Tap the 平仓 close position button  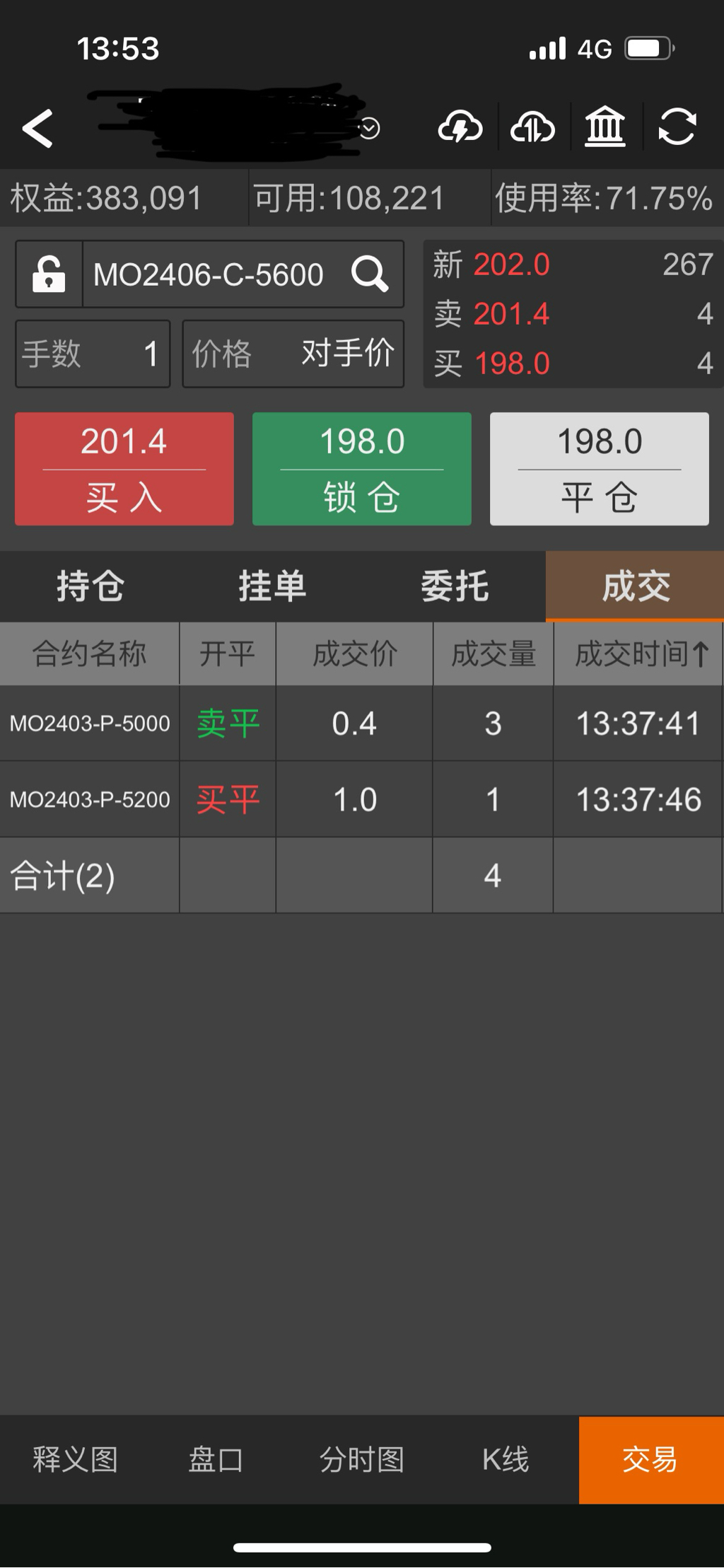[600, 469]
